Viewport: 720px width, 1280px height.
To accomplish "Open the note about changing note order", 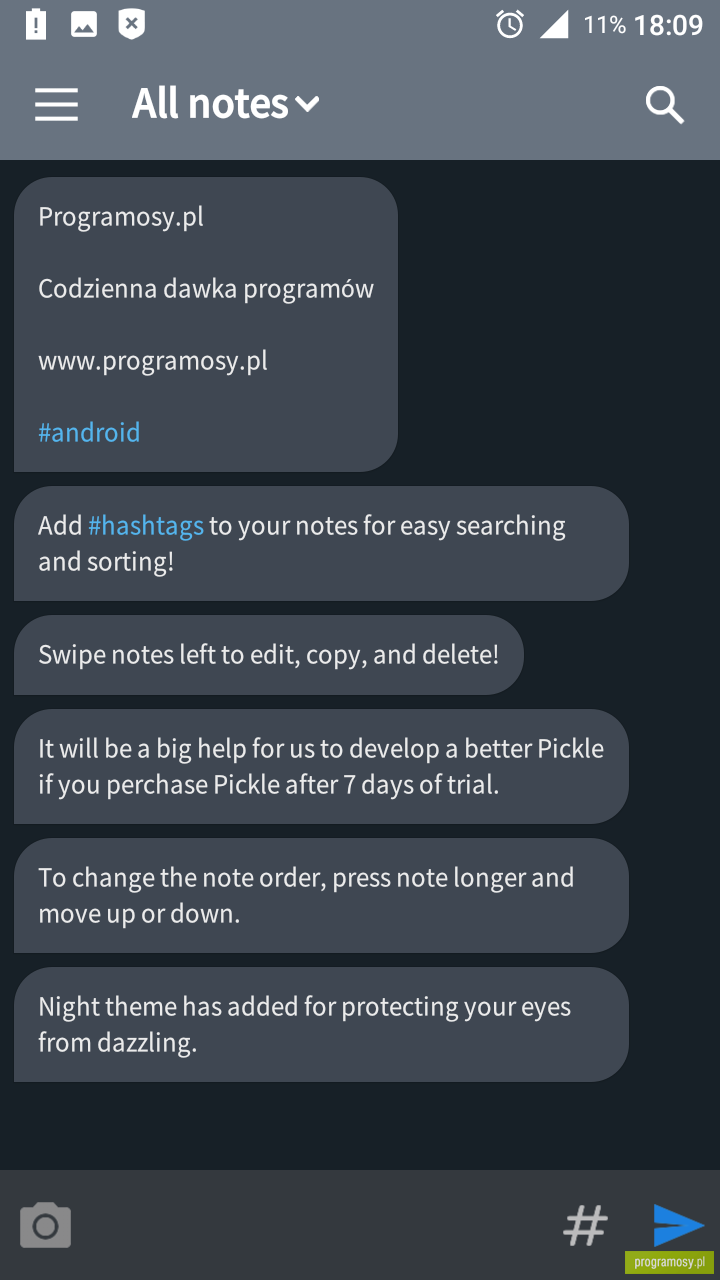I will (x=321, y=896).
